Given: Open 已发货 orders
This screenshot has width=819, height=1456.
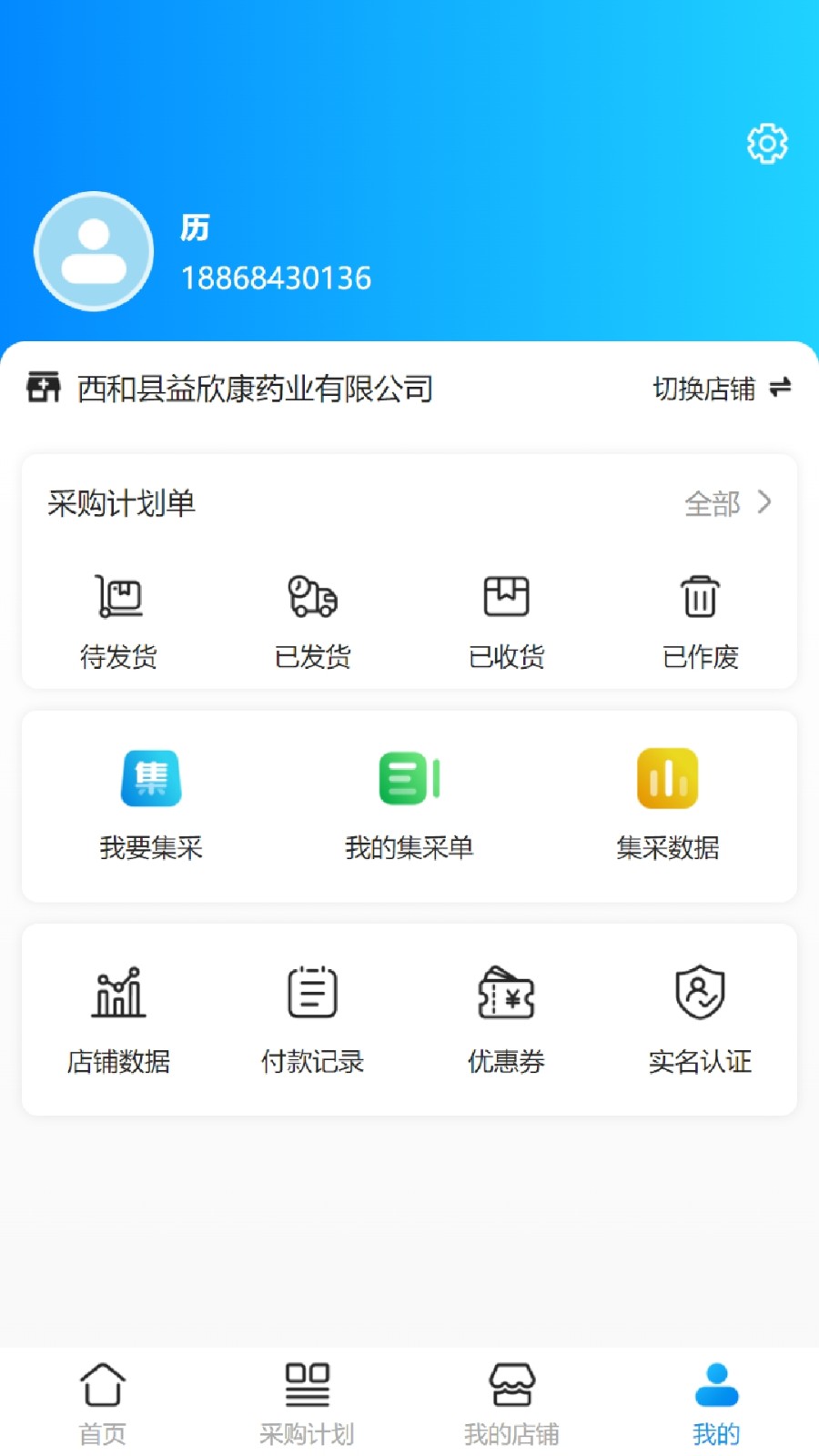Looking at the screenshot, I should [312, 619].
